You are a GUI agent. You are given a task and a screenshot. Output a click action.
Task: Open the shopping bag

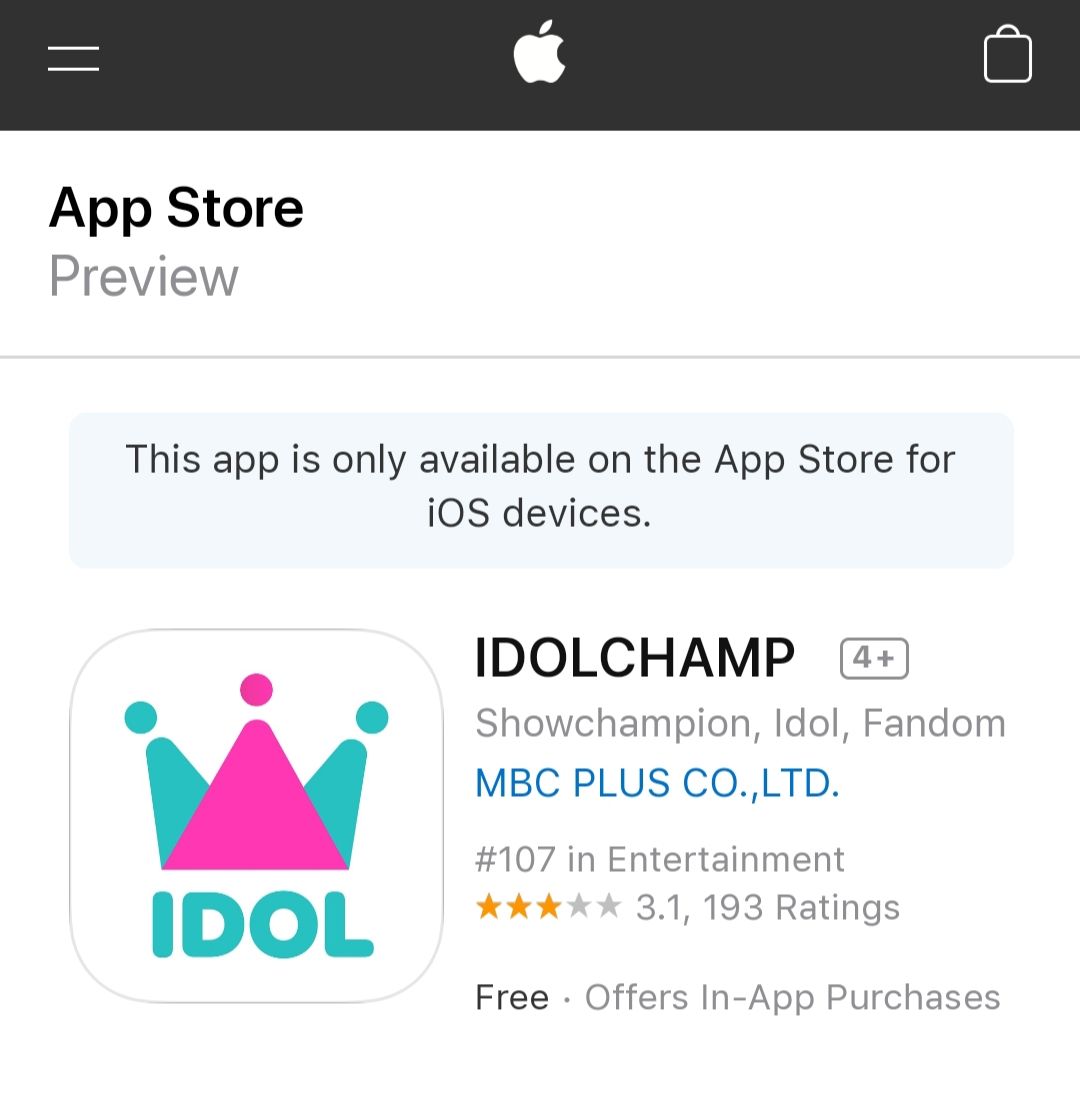click(1007, 55)
